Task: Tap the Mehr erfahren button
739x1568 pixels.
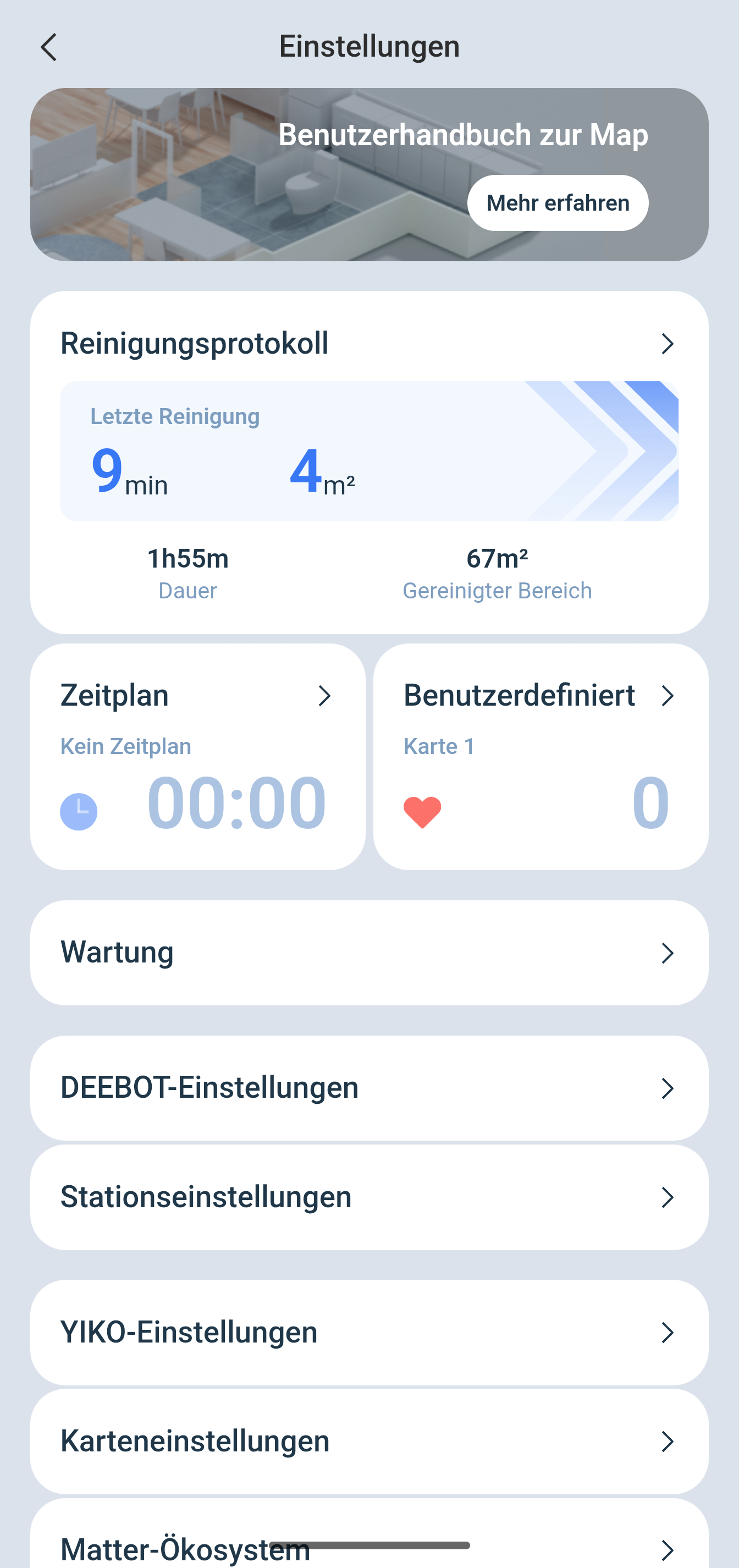Action: (558, 203)
